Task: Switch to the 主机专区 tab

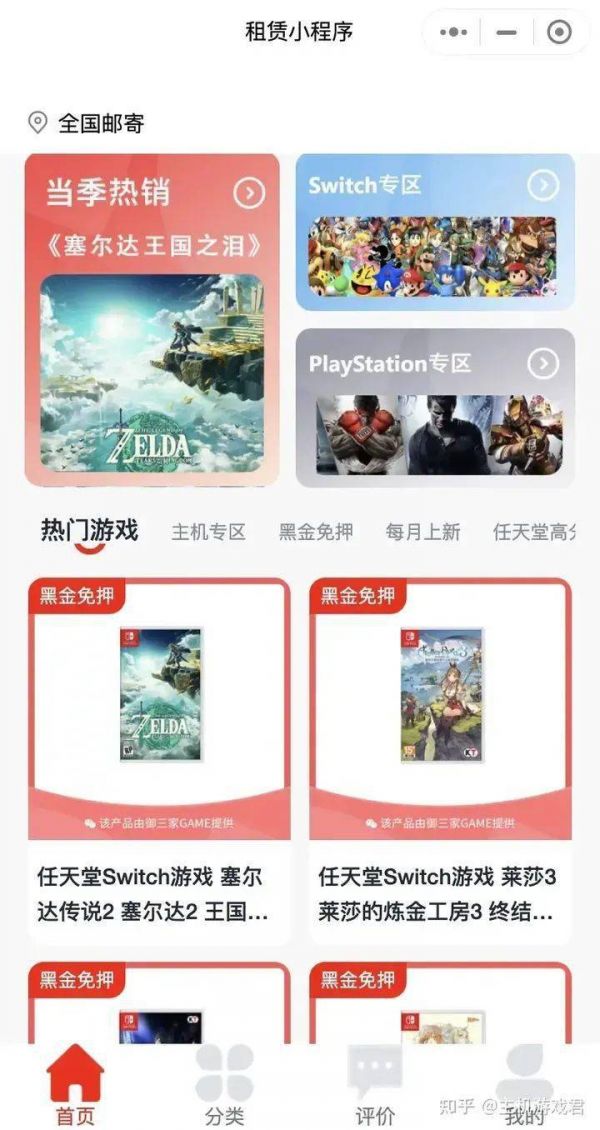Action: pos(208,532)
